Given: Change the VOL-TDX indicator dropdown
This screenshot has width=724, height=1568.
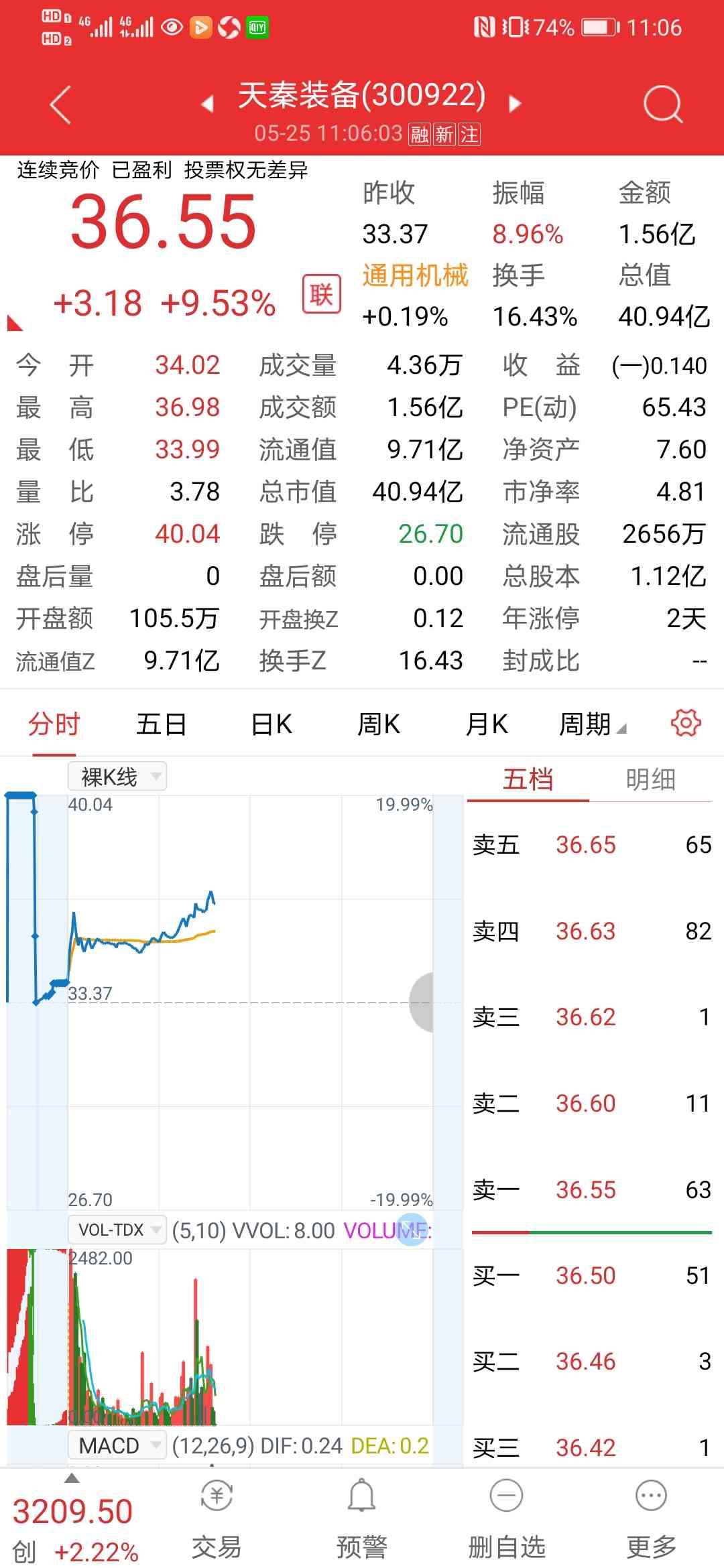Looking at the screenshot, I should click(117, 1230).
